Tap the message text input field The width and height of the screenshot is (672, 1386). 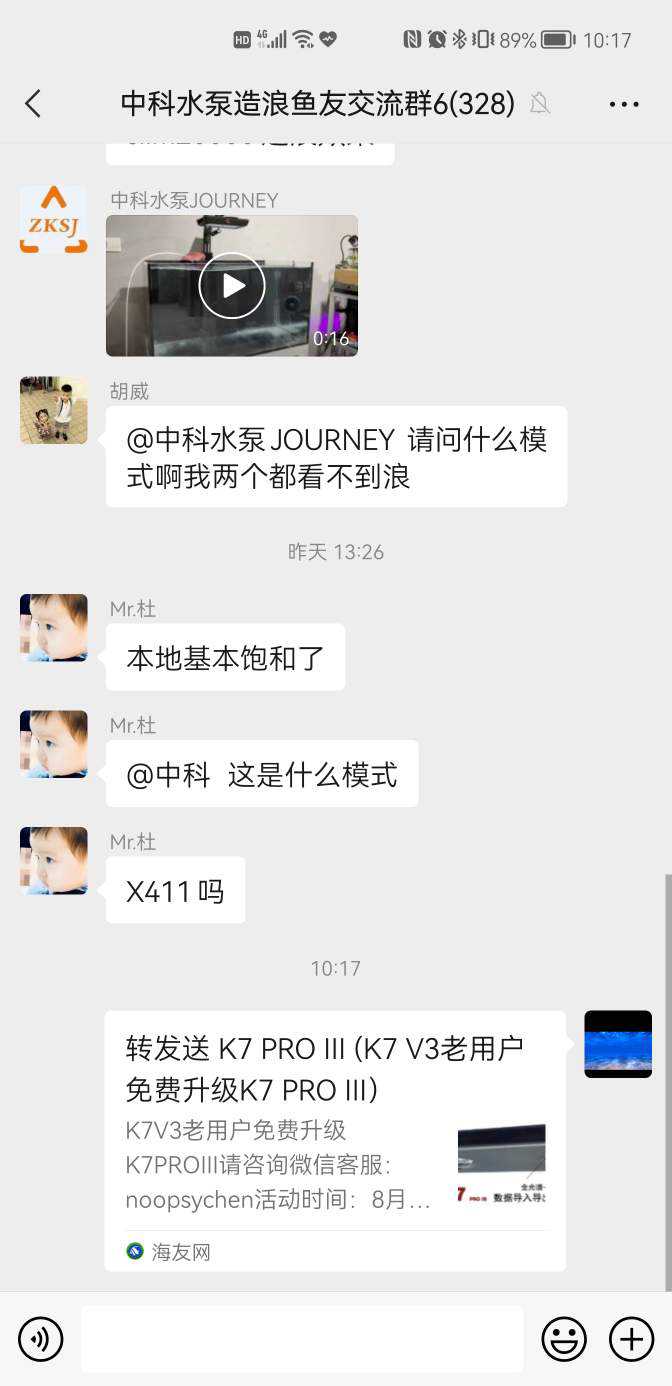302,1338
